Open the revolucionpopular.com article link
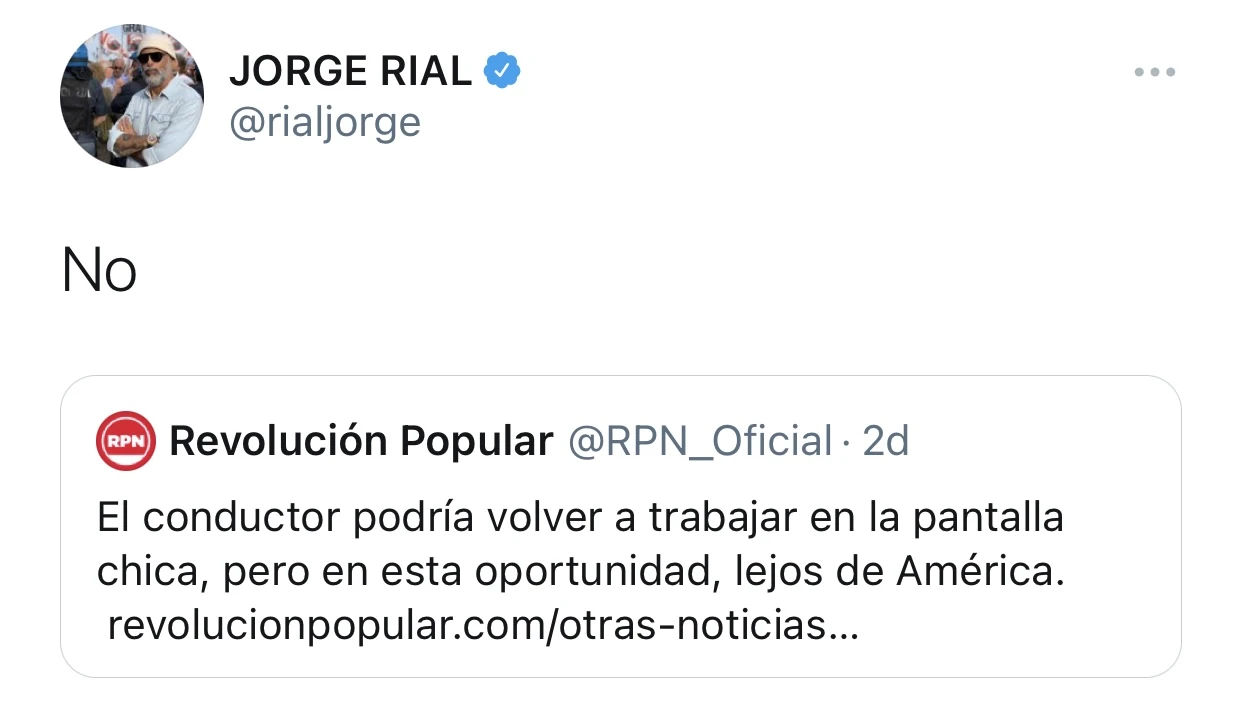Screen dimensions: 1238x716 coord(482,627)
